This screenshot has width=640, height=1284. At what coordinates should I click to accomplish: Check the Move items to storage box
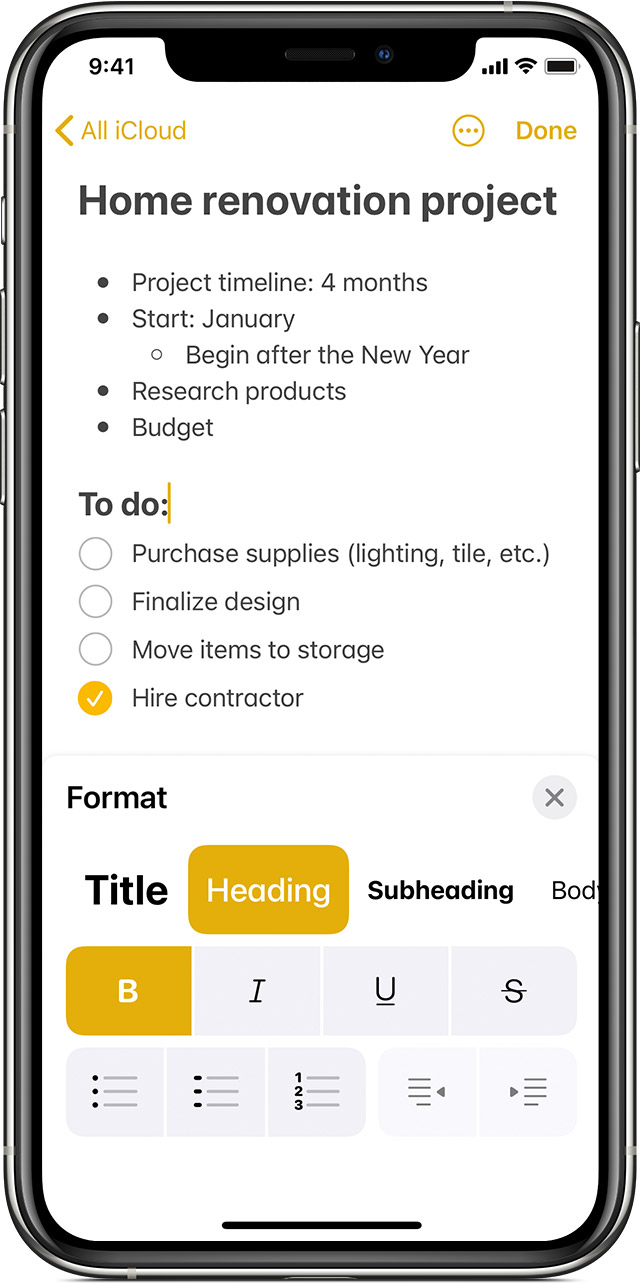(x=95, y=649)
